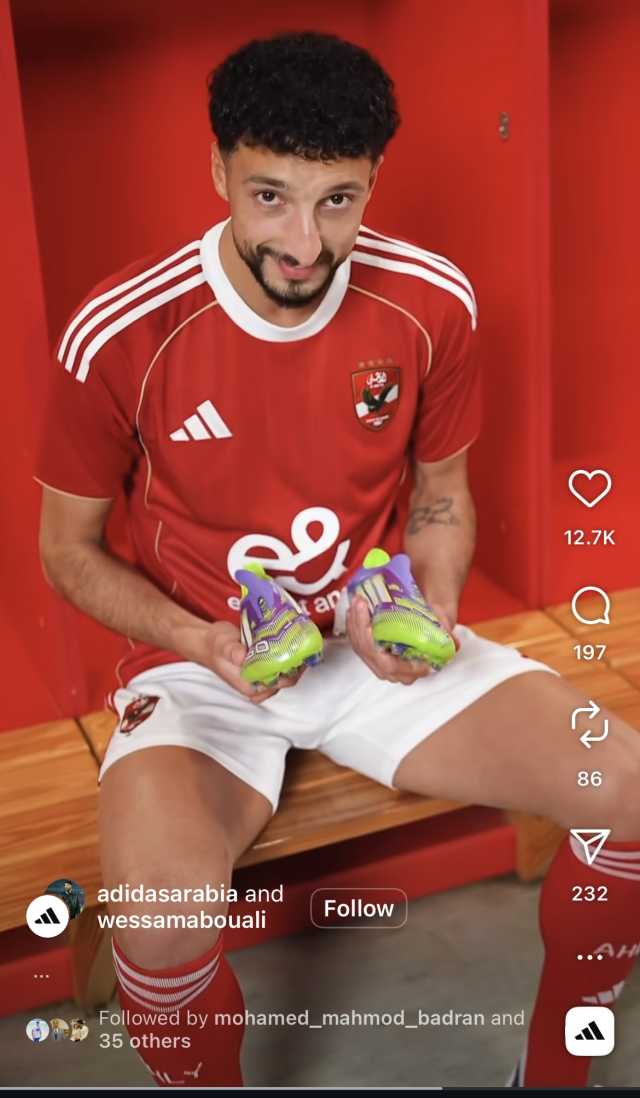Tap the adidas audio thumbnail
Image resolution: width=640 pixels, height=1098 pixels.
[x=589, y=1031]
